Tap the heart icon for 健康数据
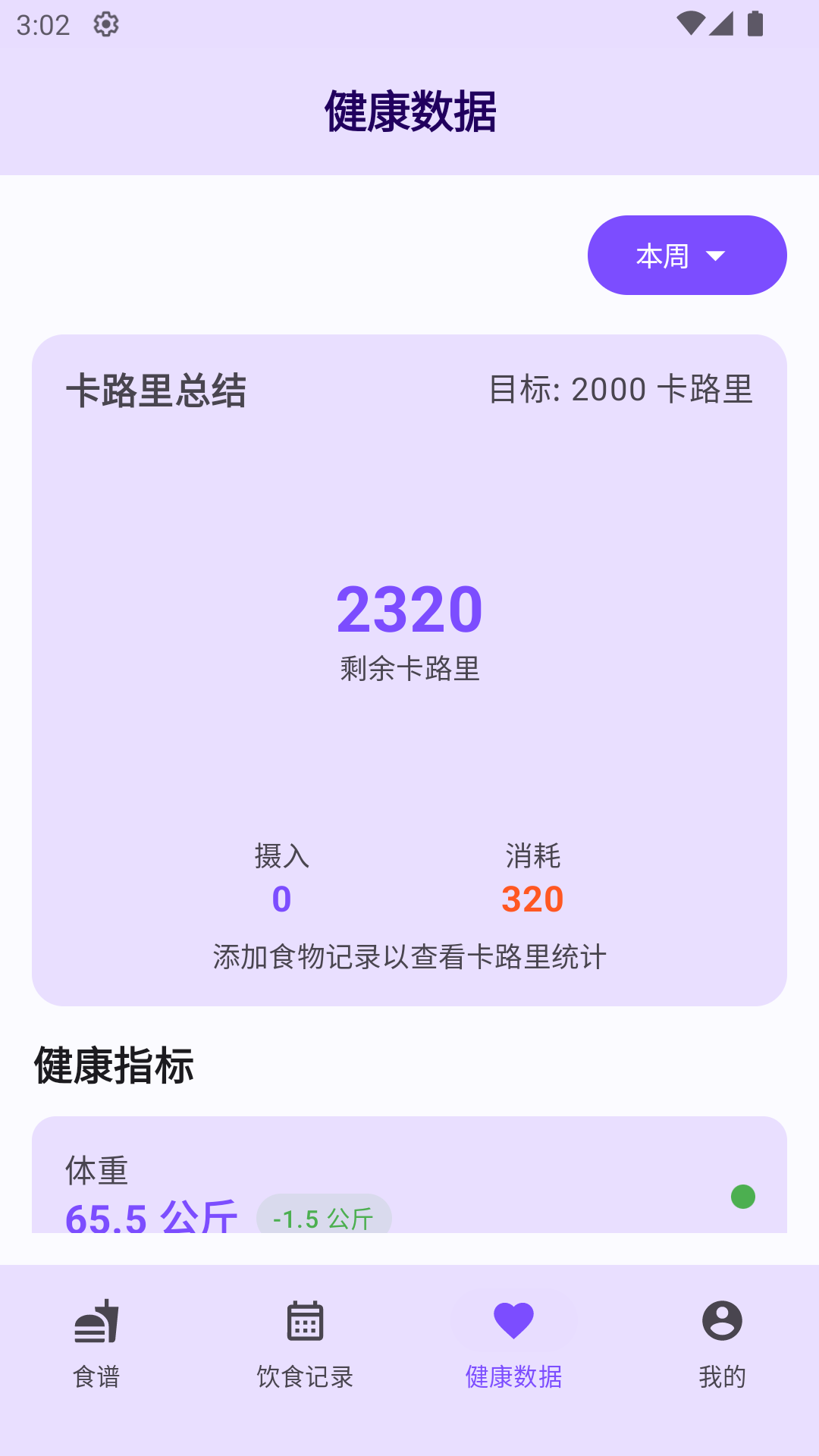 click(512, 1319)
